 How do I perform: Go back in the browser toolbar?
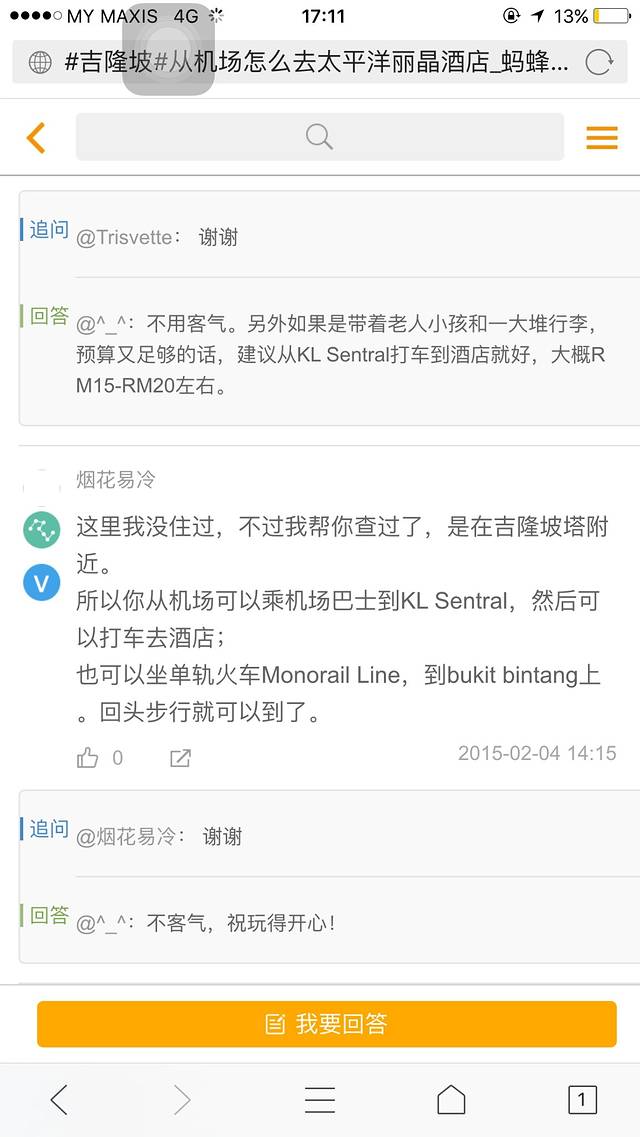(59, 1100)
